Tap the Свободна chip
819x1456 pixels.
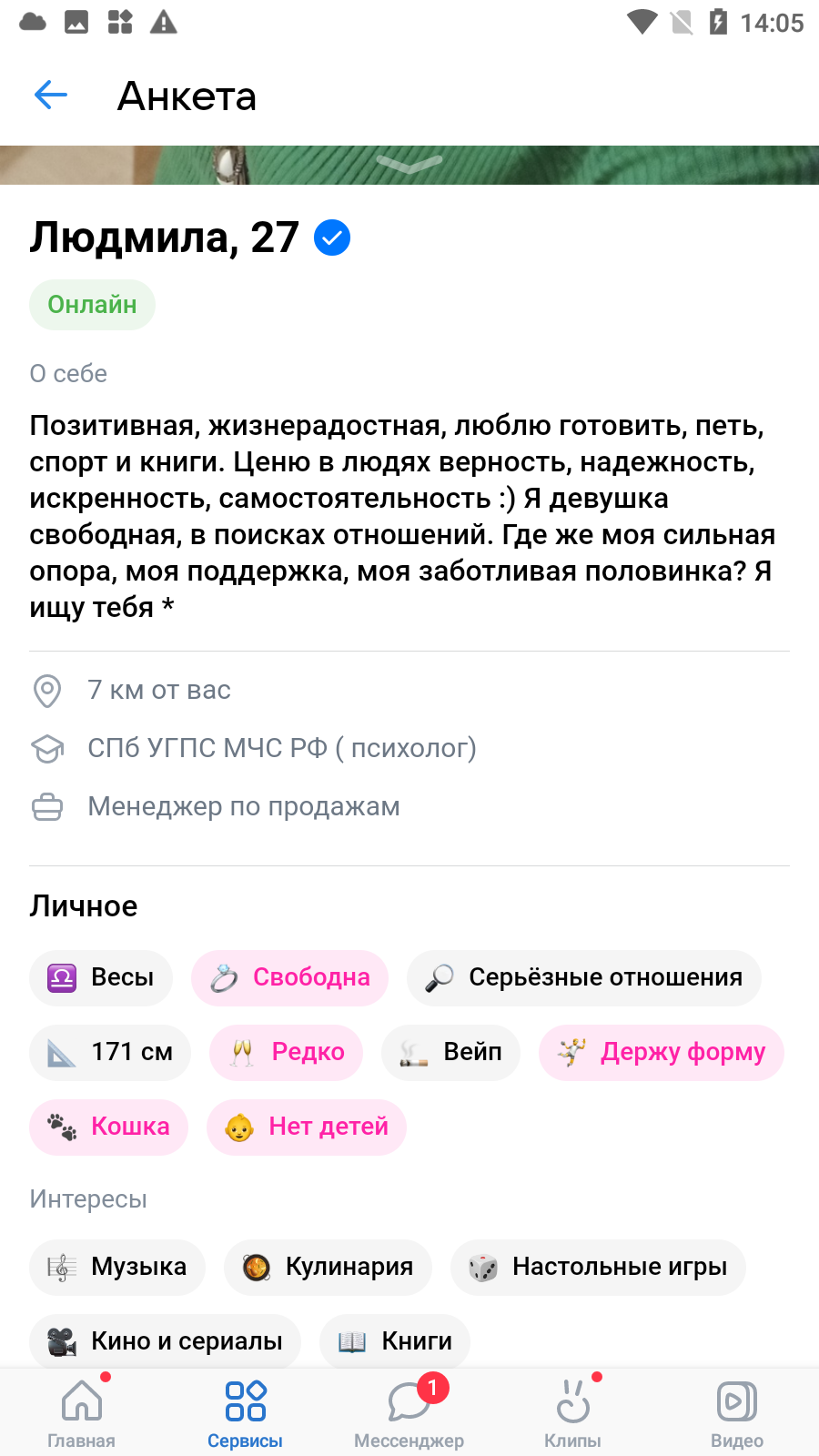(x=289, y=978)
